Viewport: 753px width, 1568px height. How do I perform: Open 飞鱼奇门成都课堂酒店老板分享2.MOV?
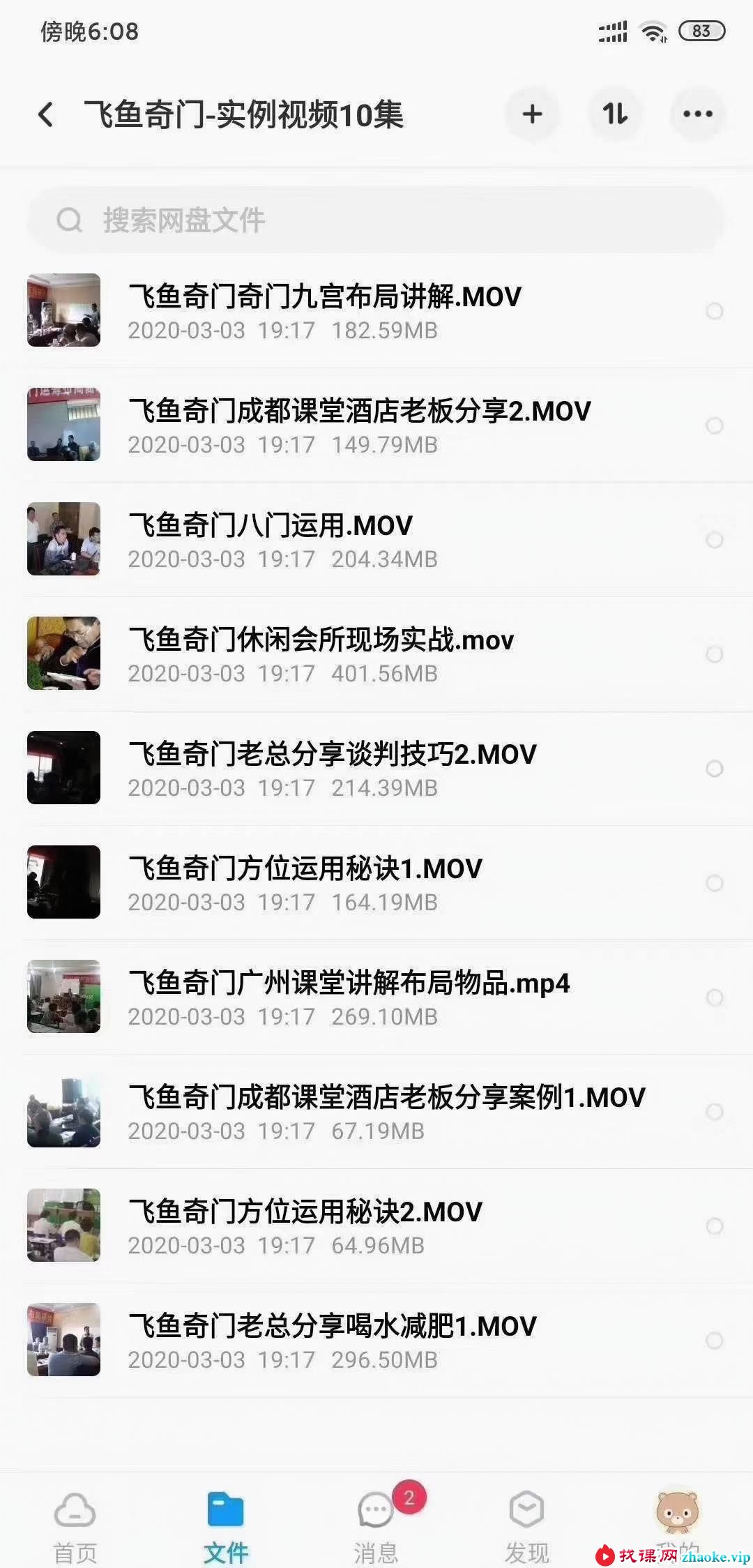376,425
